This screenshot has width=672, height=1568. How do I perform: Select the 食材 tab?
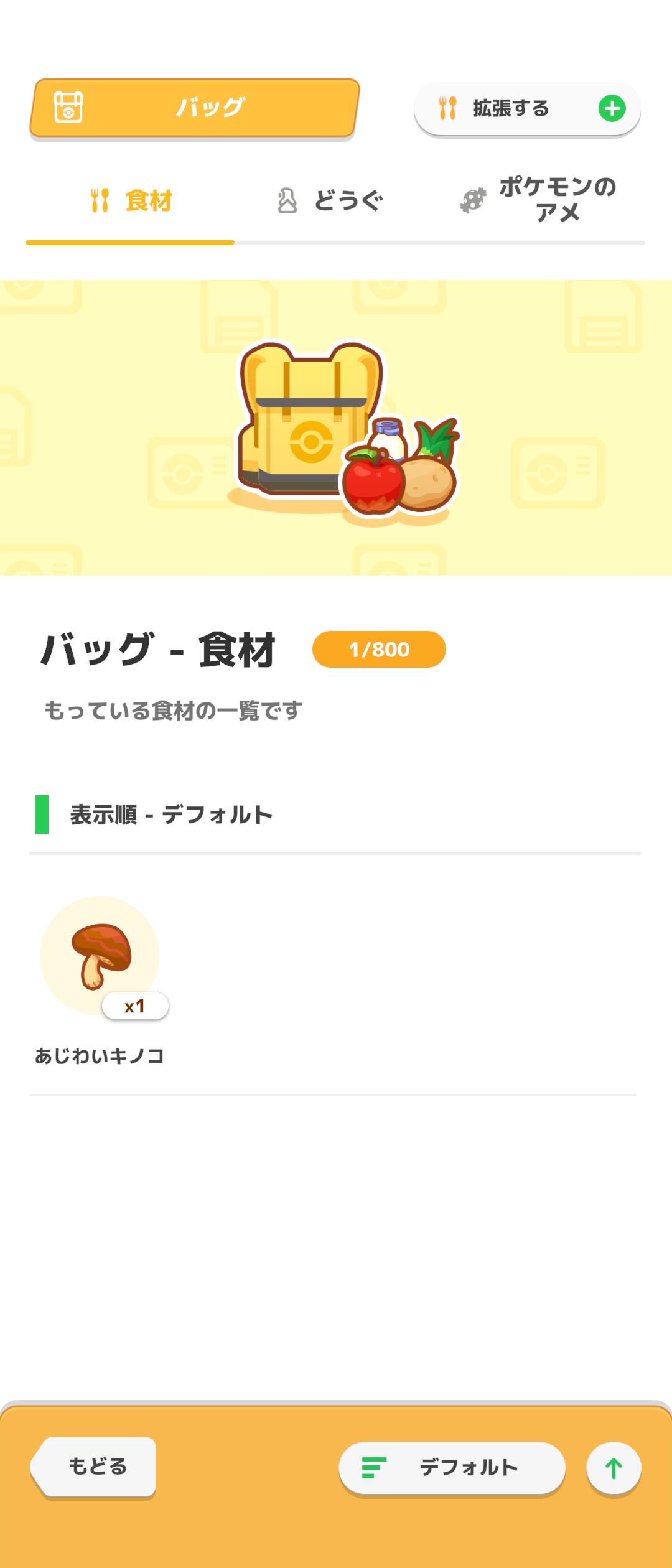[x=131, y=200]
